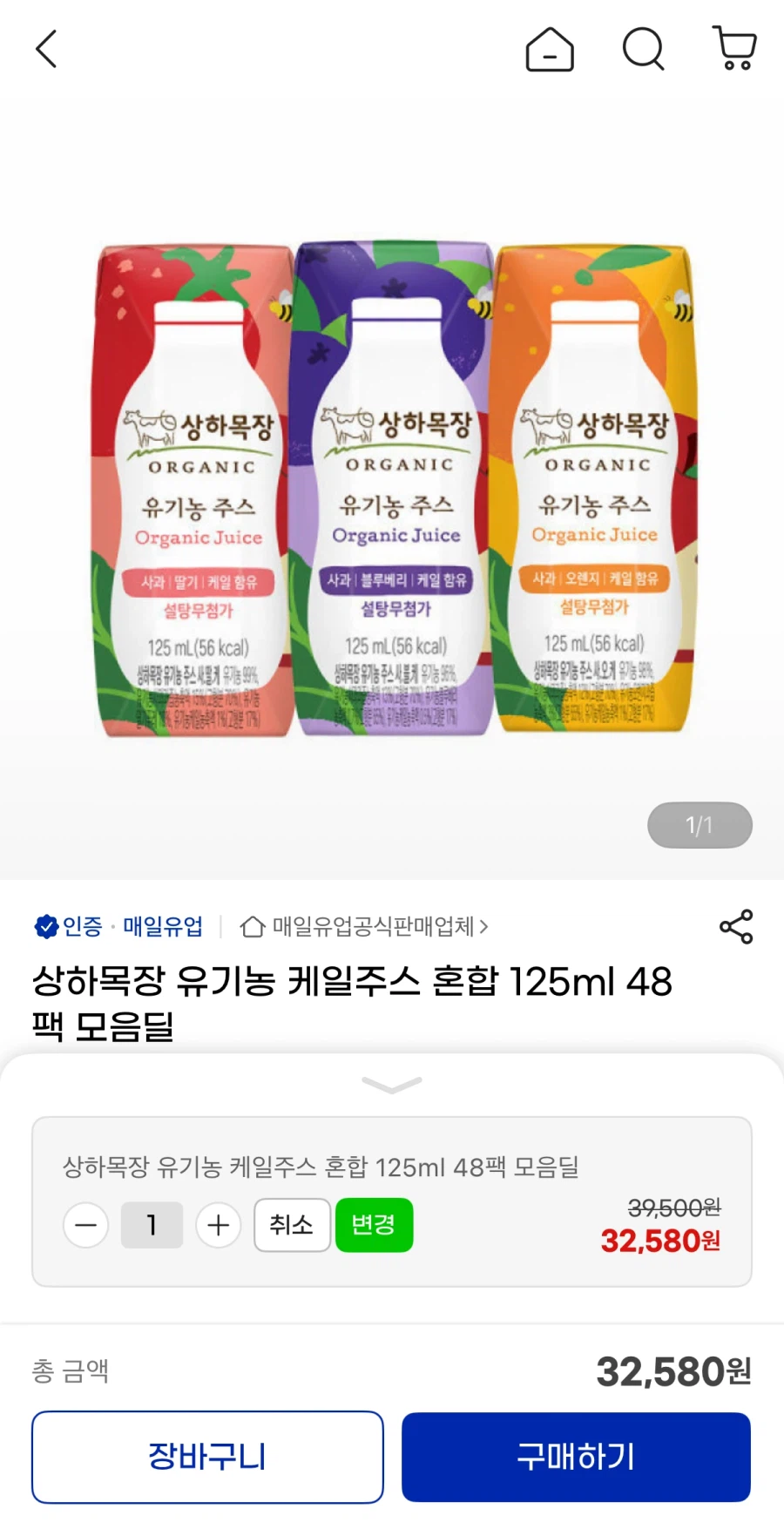This screenshot has height=1536, width=784.
Task: Tap 취소 to cancel the selection
Action: [292, 1225]
